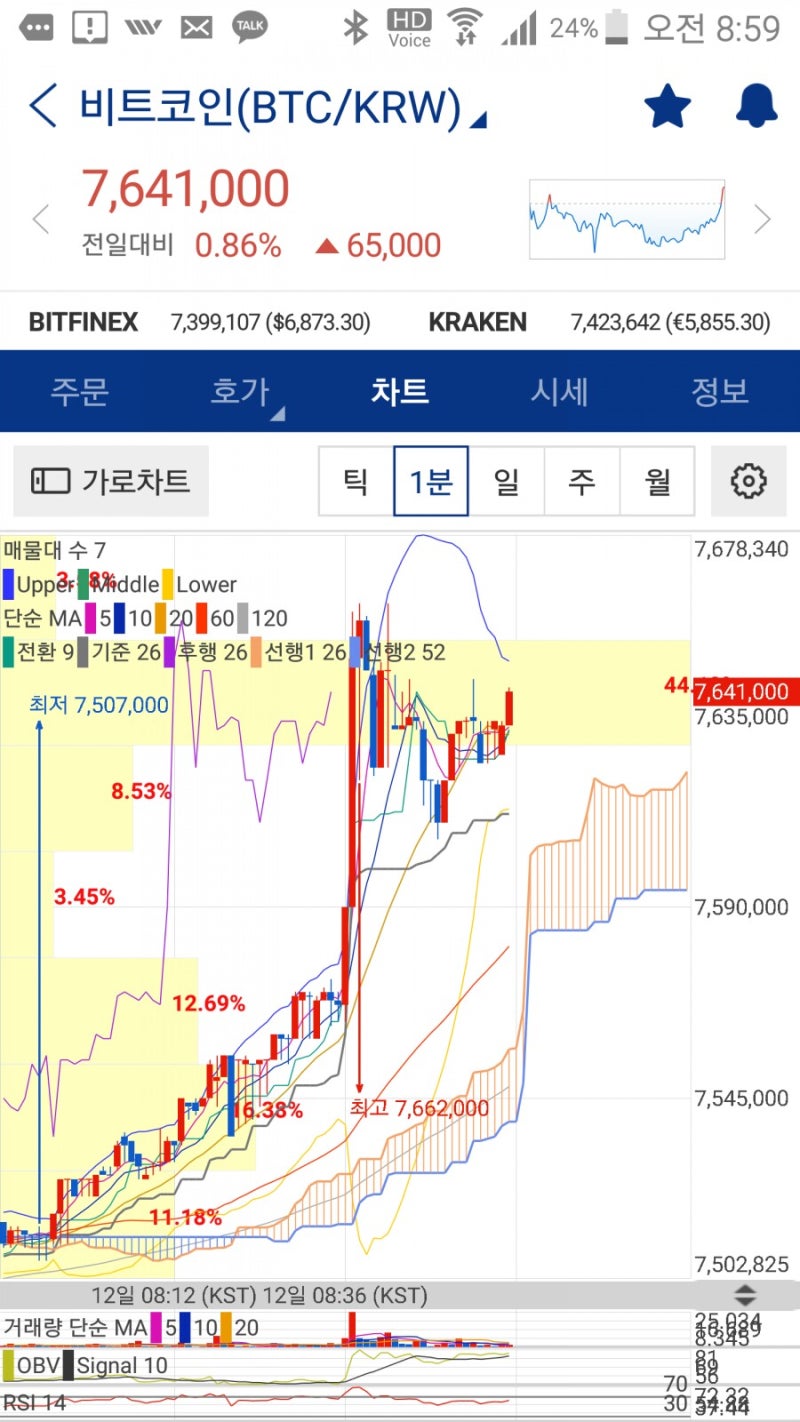
Task: Open chart settings with the gear icon
Action: [x=749, y=481]
